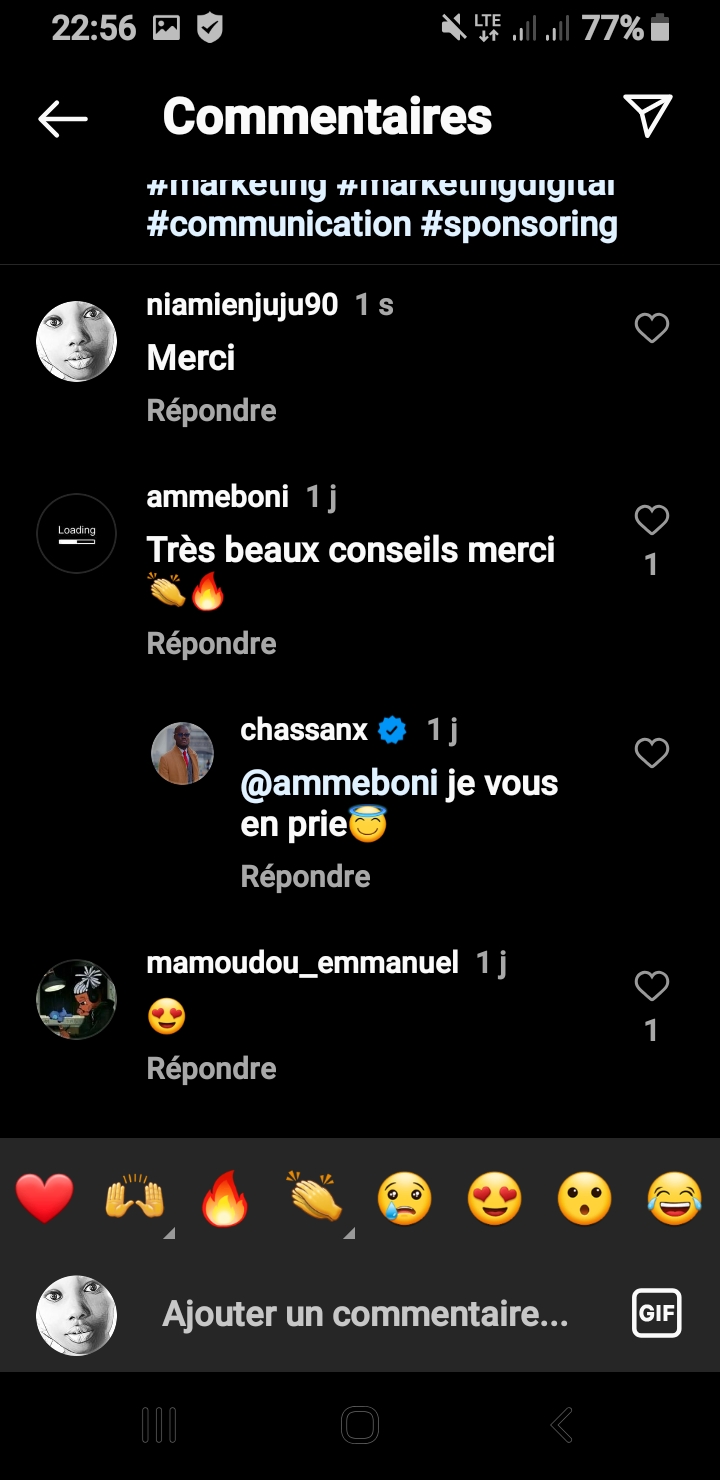Like mamoudou_emmanuel's comment
Viewport: 720px width, 1480px height.
[x=651, y=987]
